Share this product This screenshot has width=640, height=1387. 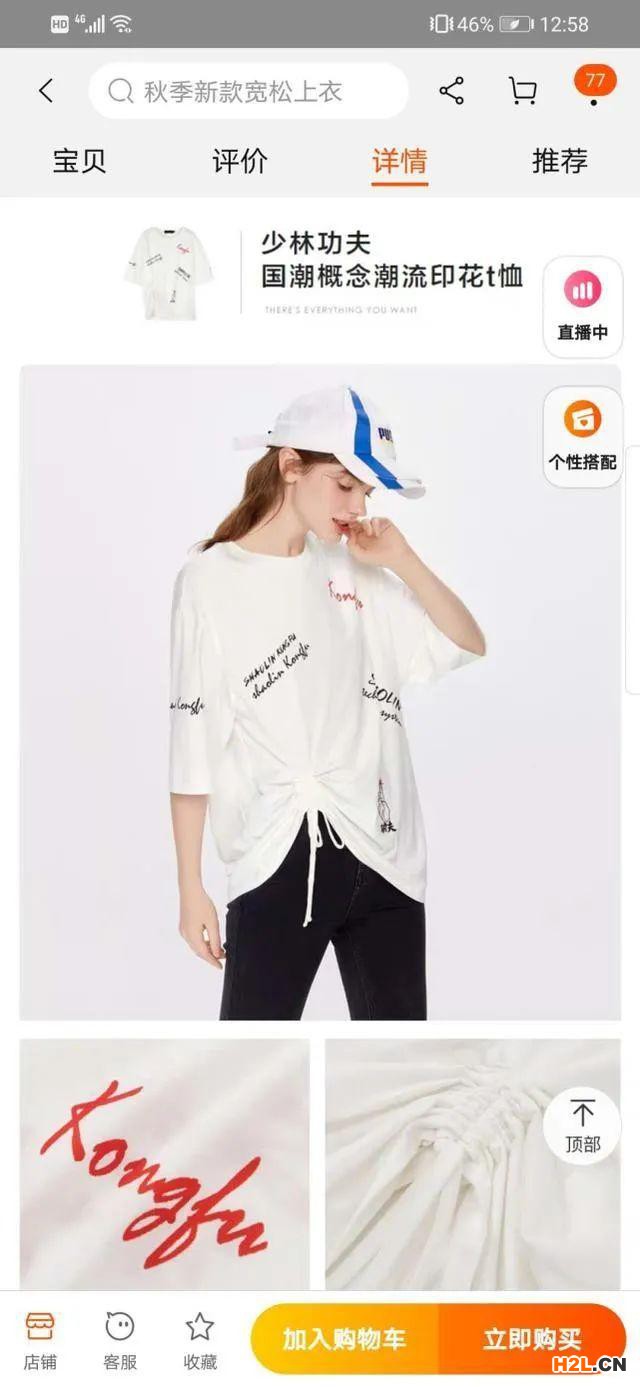pyautogui.click(x=452, y=91)
